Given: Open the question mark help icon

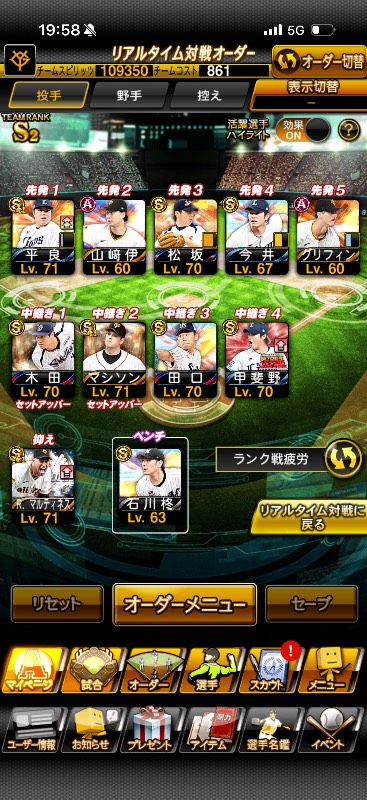Looking at the screenshot, I should coord(349,131).
